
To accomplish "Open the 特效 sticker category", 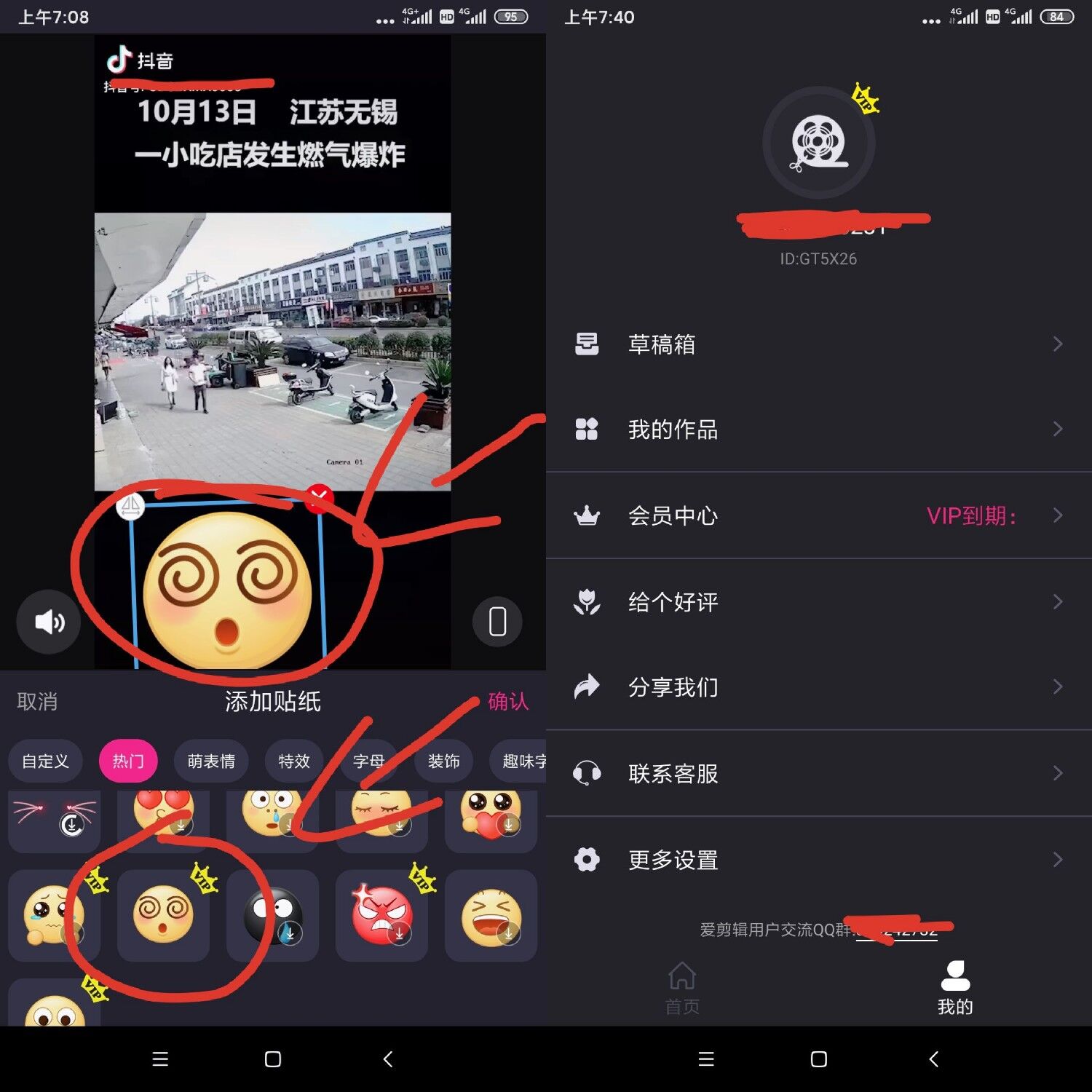I will pyautogui.click(x=294, y=761).
